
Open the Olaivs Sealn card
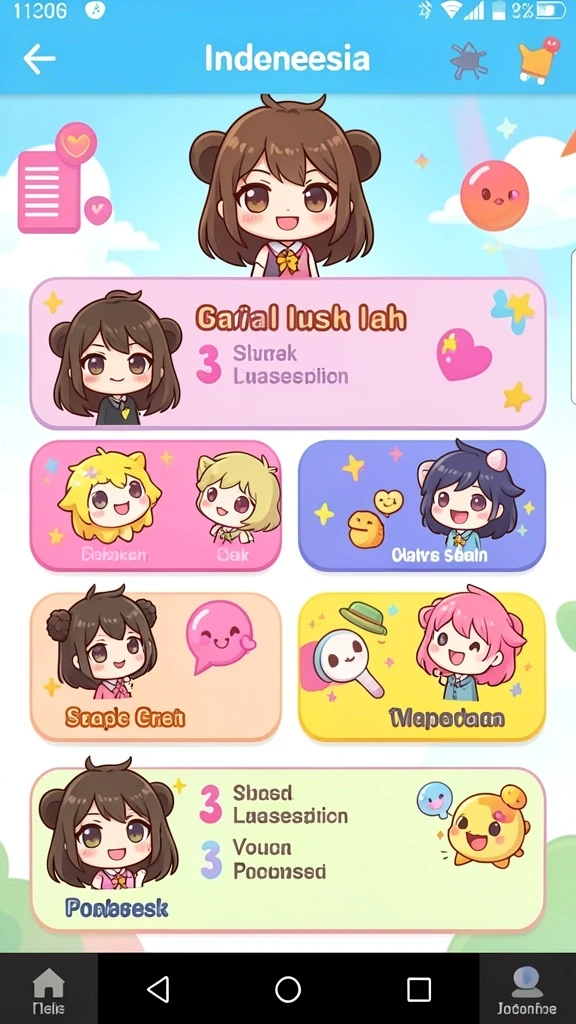click(422, 505)
